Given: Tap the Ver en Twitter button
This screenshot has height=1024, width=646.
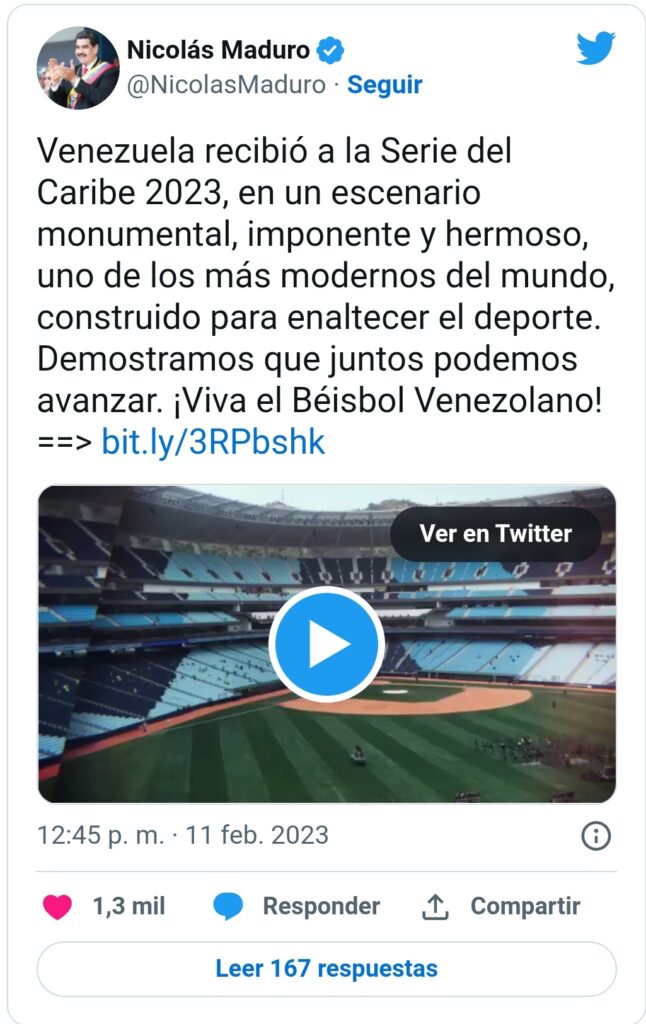Looking at the screenshot, I should point(495,533).
